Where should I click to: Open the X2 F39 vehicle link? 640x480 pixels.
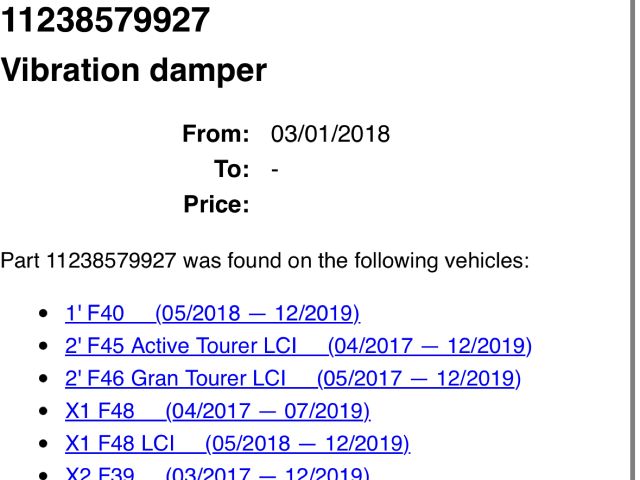coord(217,474)
